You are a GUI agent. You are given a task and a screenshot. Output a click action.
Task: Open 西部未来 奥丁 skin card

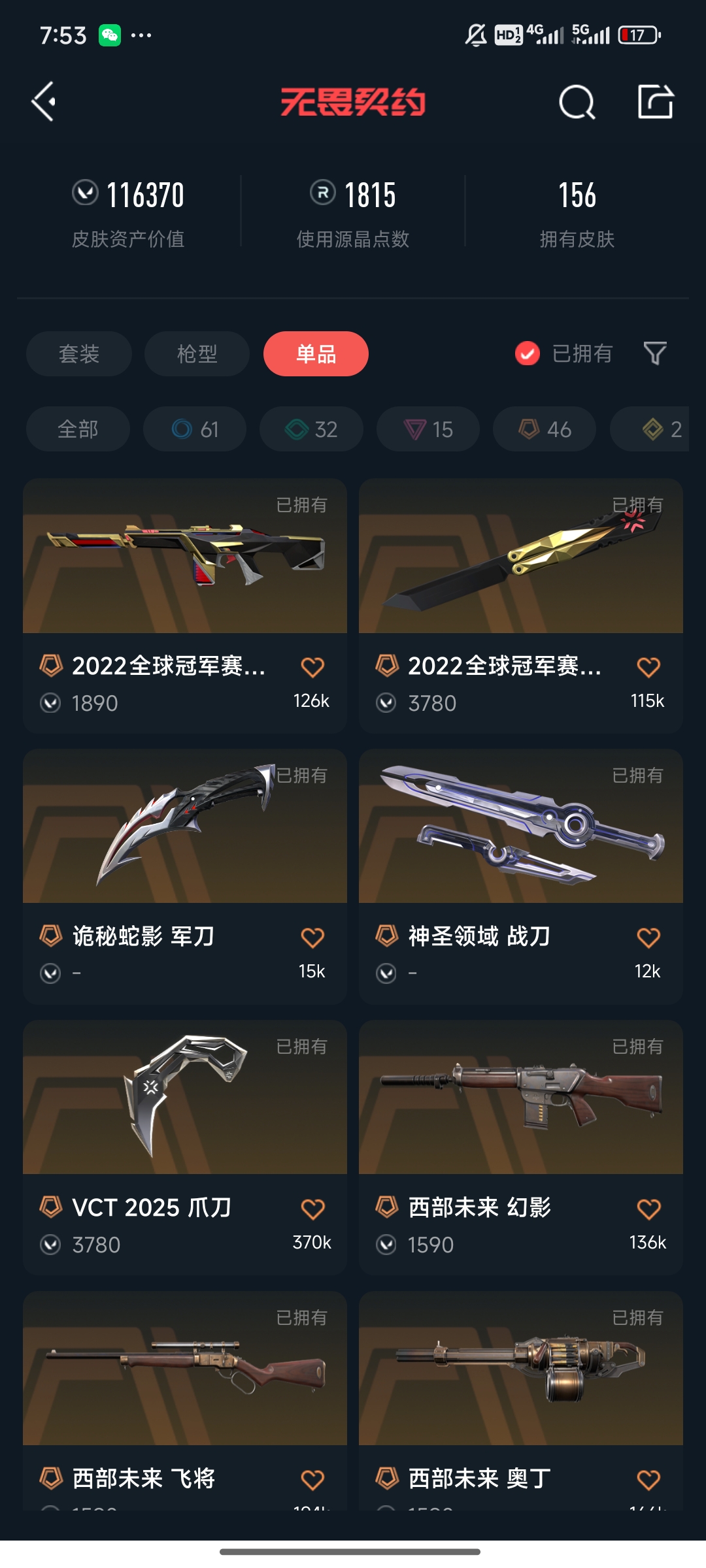(521, 1392)
